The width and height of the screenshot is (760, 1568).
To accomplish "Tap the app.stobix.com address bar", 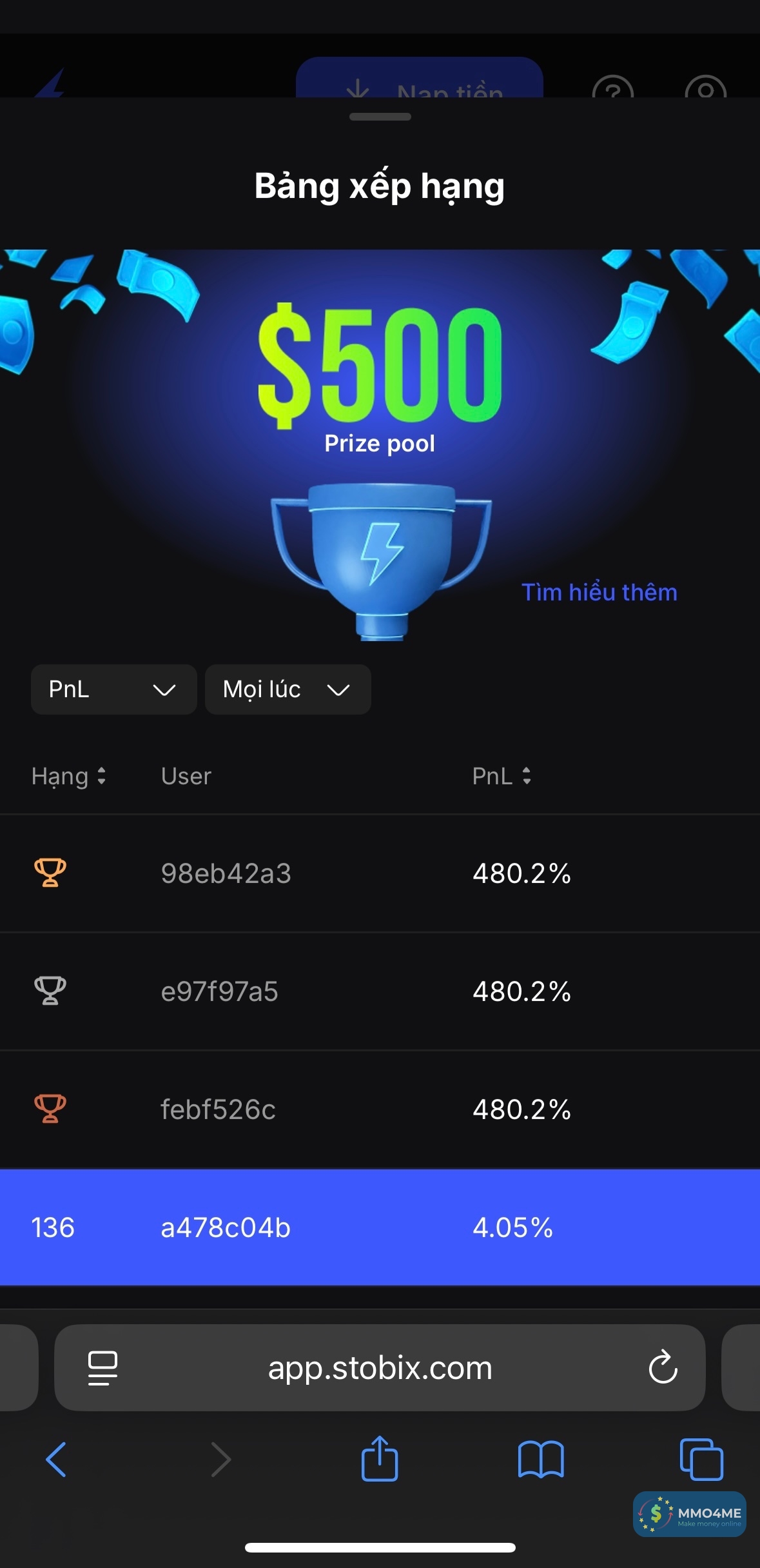I will pos(380,1367).
